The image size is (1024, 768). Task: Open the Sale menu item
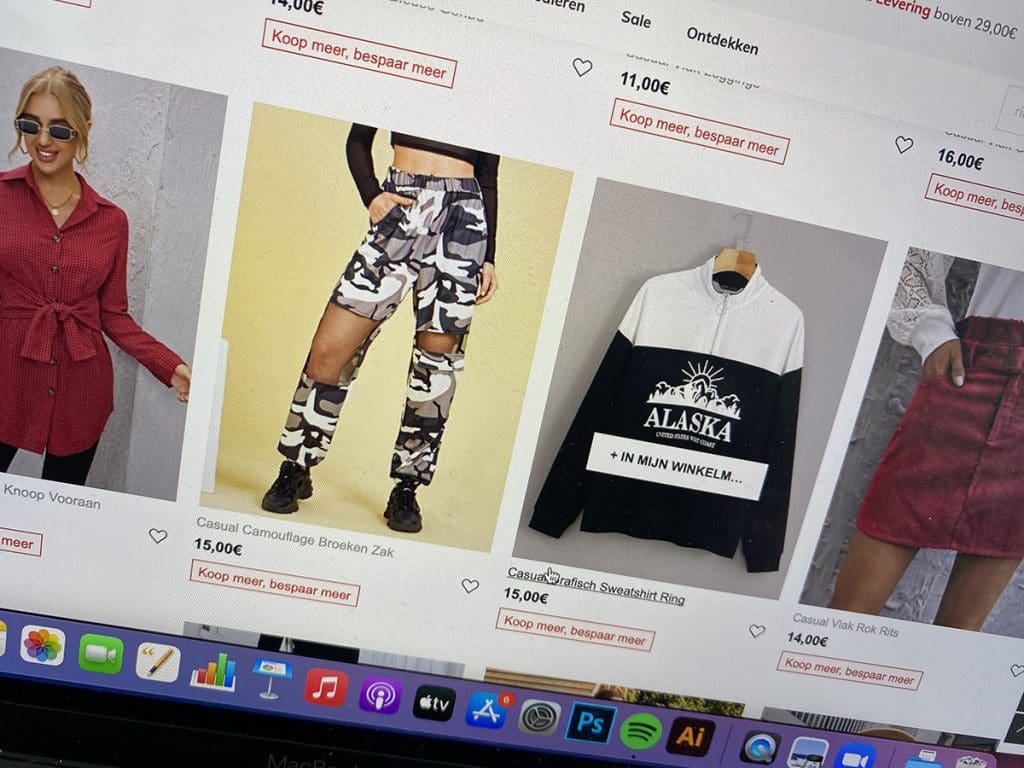click(636, 19)
